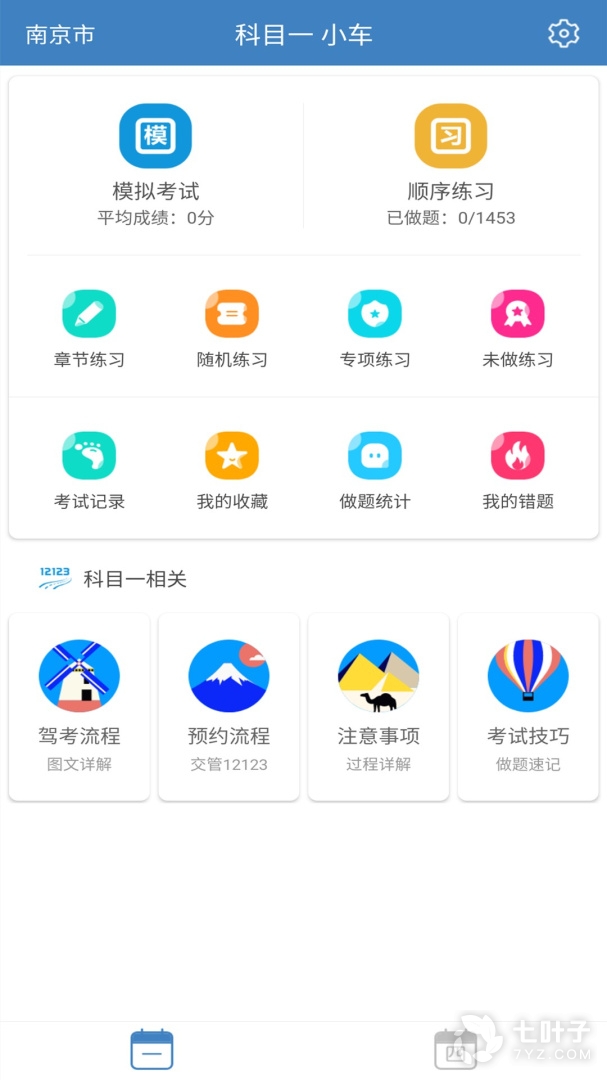Open the 预约流程 card
Image resolution: width=607 pixels, height=1080 pixels.
click(x=229, y=706)
